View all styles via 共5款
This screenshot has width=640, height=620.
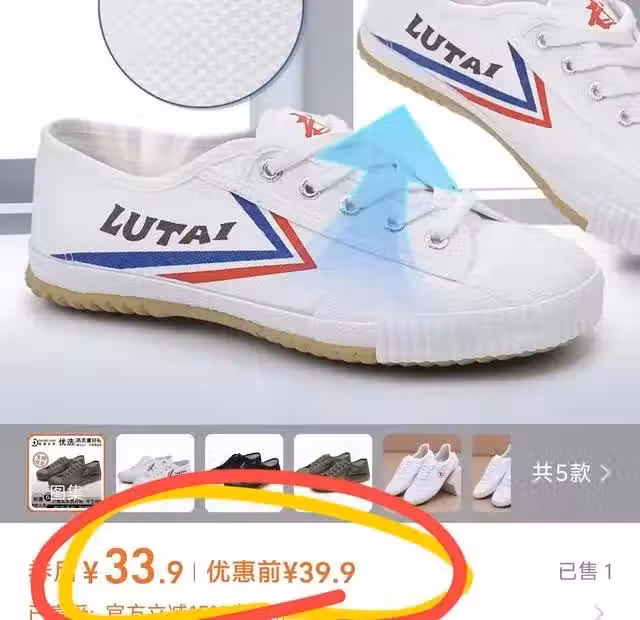pyautogui.click(x=570, y=473)
